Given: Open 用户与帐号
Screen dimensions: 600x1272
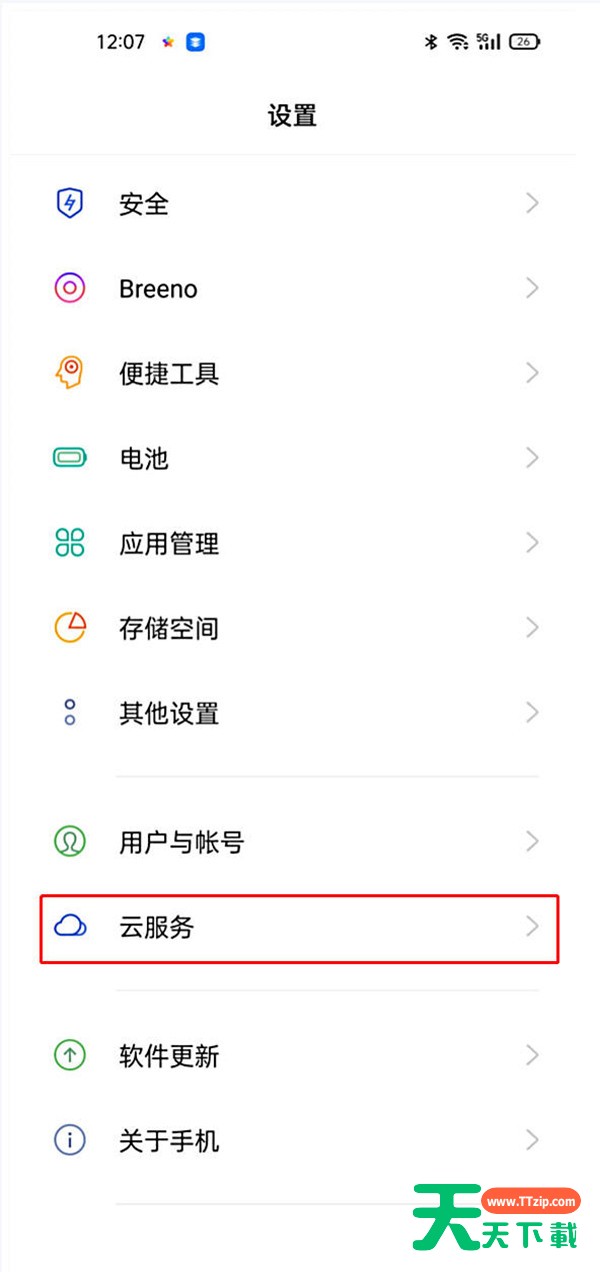Looking at the screenshot, I should pos(299,842).
